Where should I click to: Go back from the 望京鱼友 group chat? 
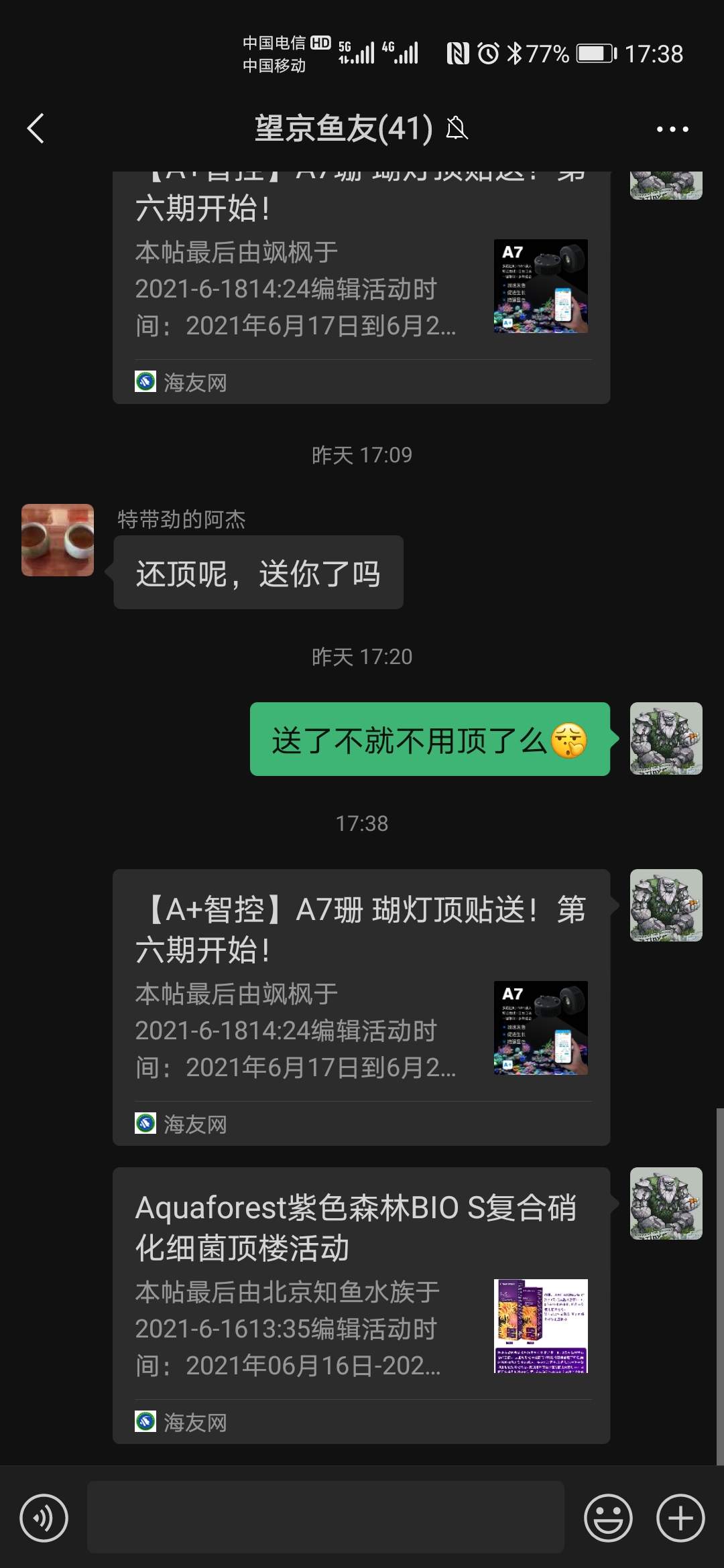pyautogui.click(x=36, y=129)
